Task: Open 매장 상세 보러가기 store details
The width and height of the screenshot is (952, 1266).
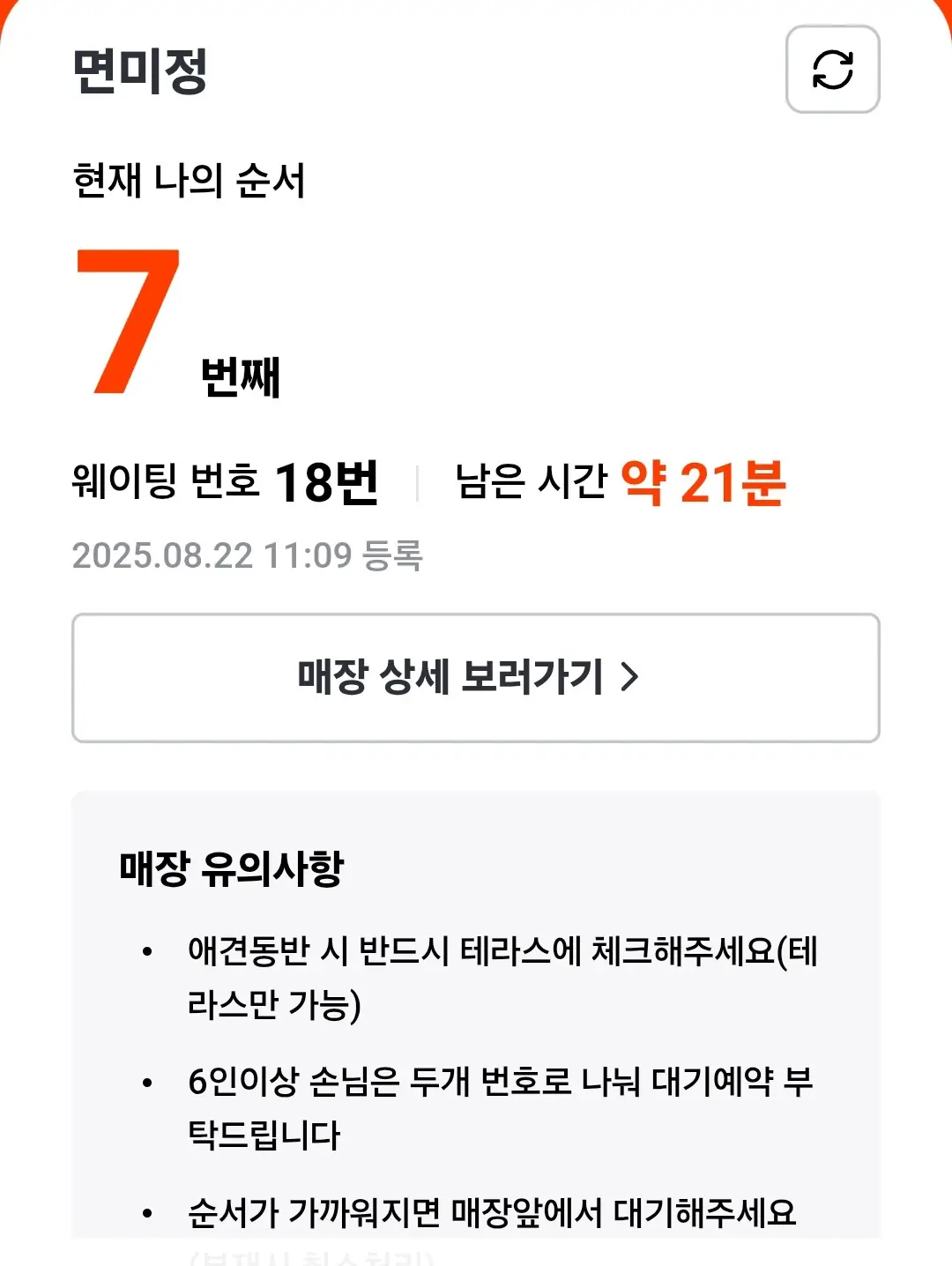Action: 476,677
